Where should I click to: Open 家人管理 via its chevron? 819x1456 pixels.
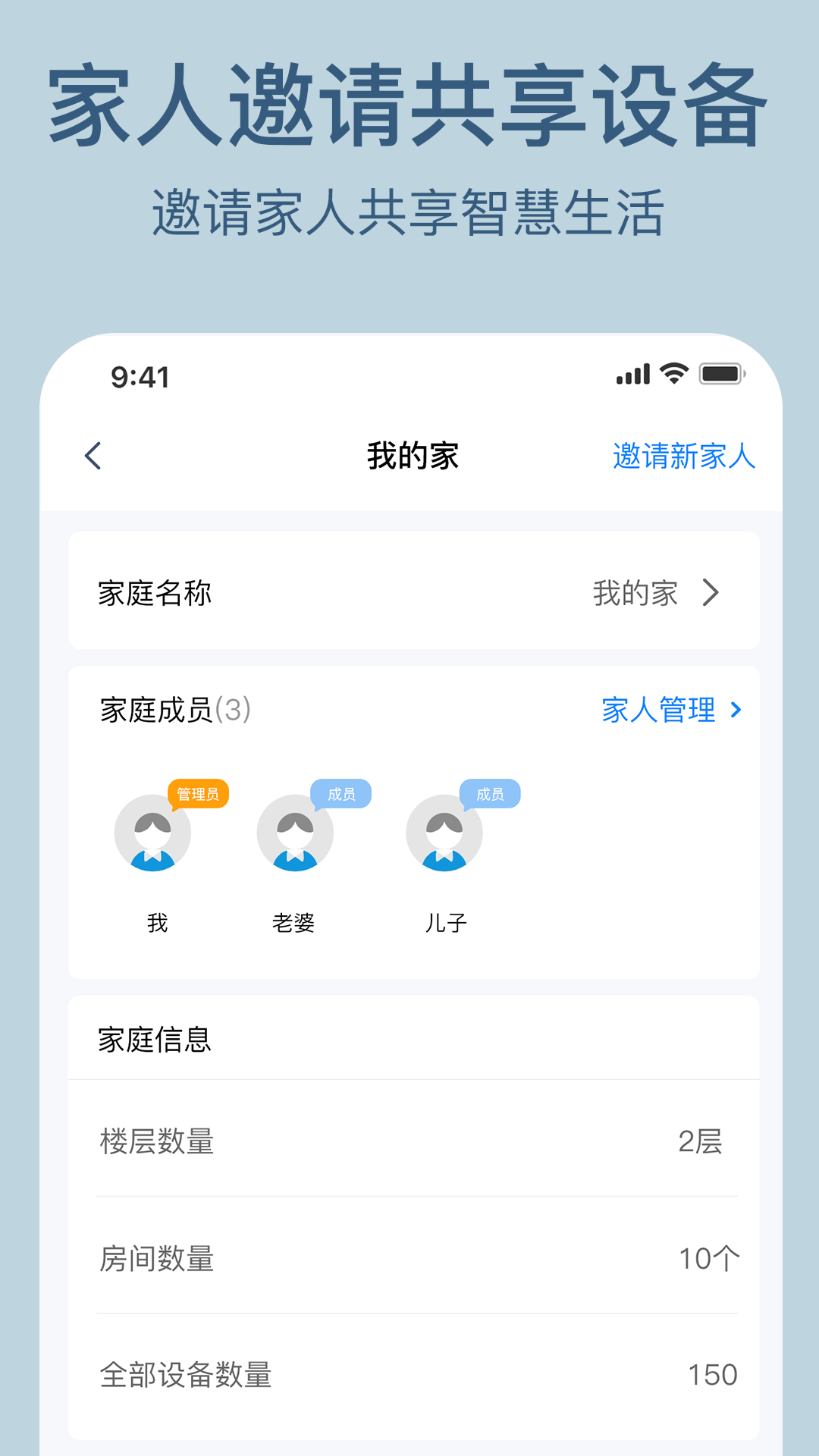point(736,711)
